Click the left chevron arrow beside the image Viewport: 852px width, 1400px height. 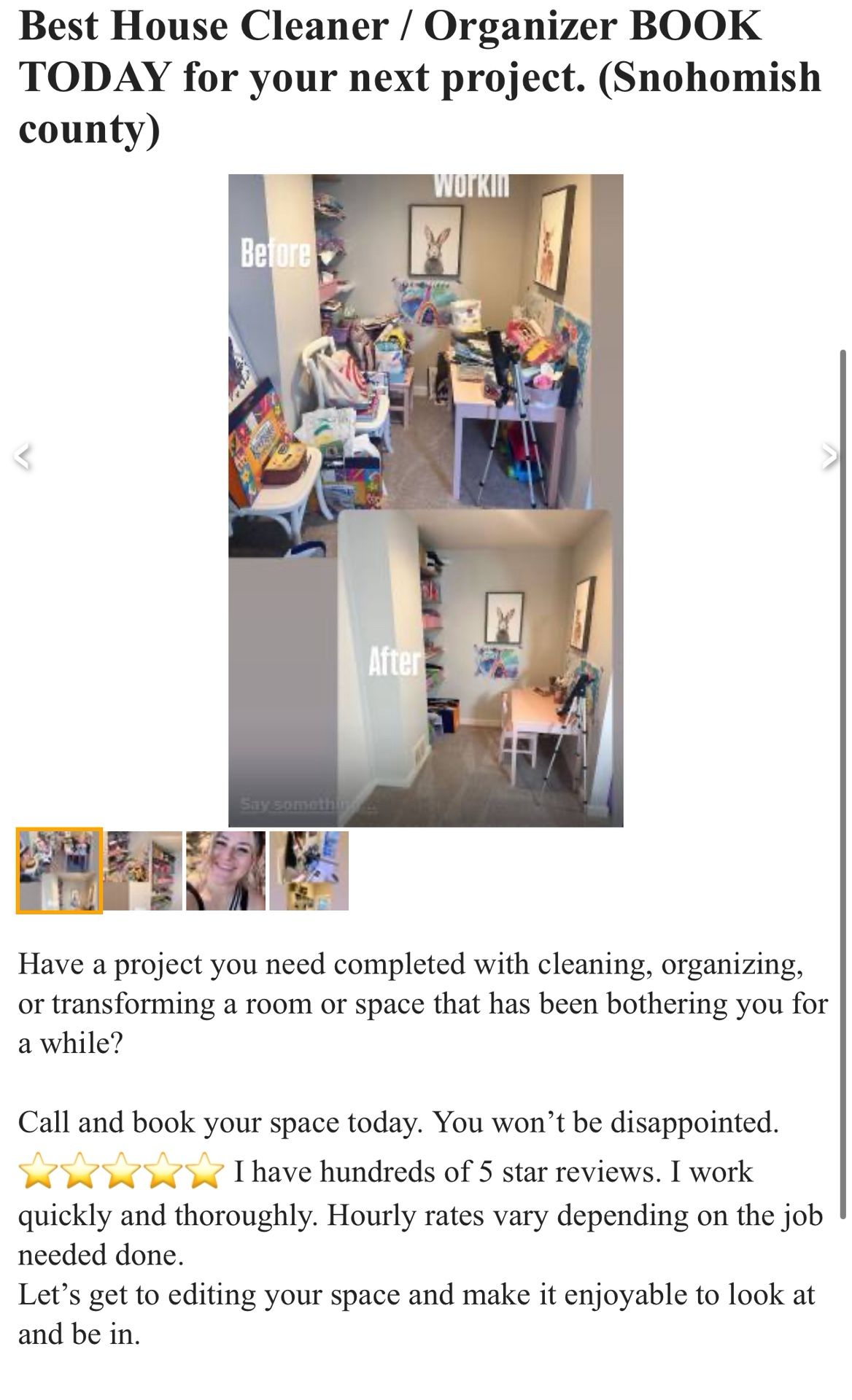tap(21, 457)
